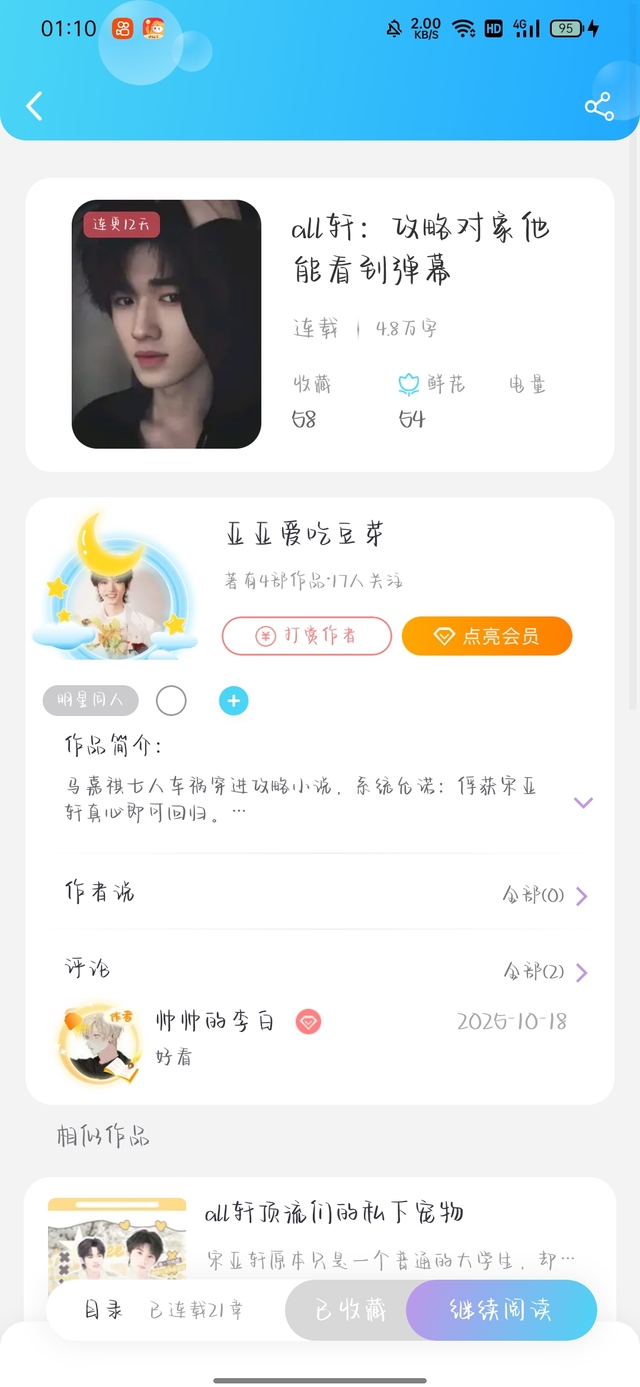640x1387 pixels.
Task: Send flowers via the 鲜花 icon
Action: coord(408,384)
